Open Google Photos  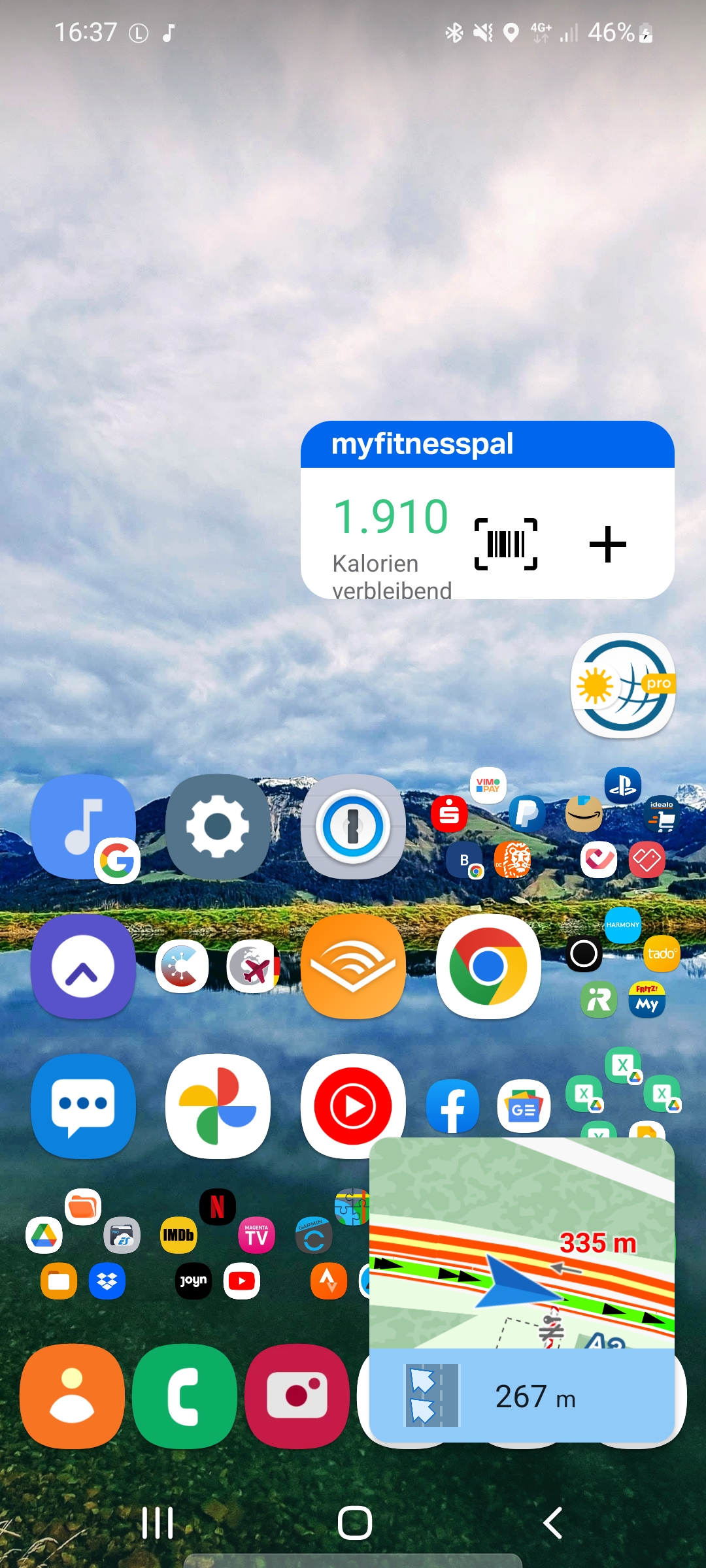pyautogui.click(x=218, y=1105)
